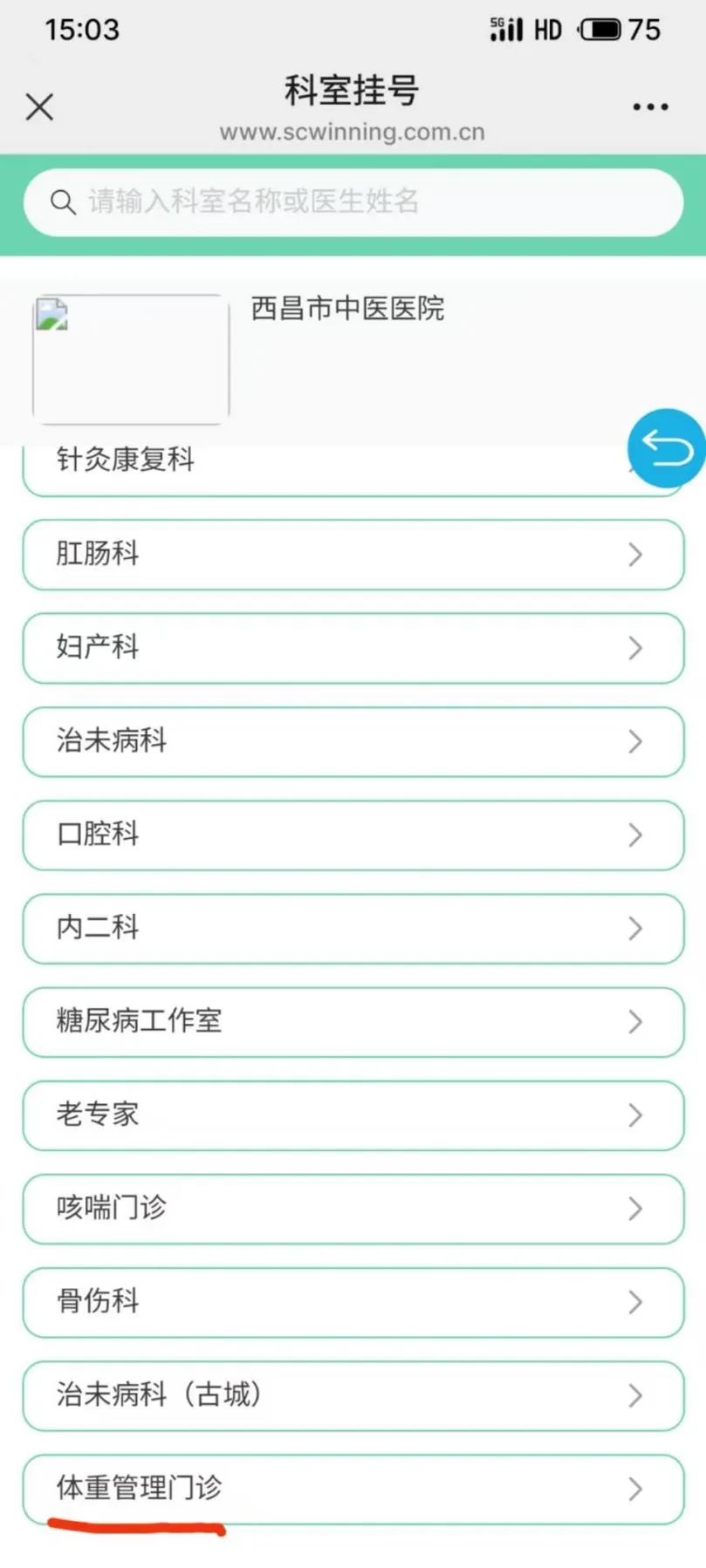Open the 骨伤科 department
The image size is (706, 1568).
click(353, 1302)
